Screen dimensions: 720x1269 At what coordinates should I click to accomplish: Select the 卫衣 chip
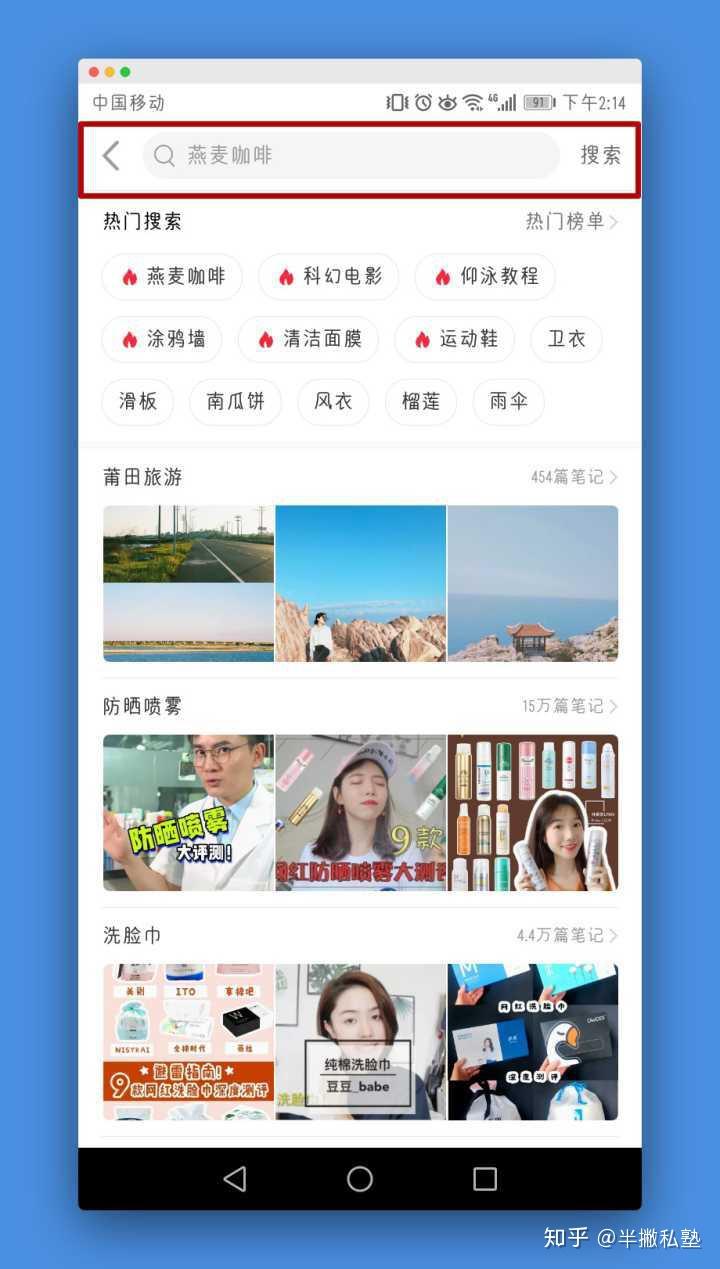coord(566,339)
